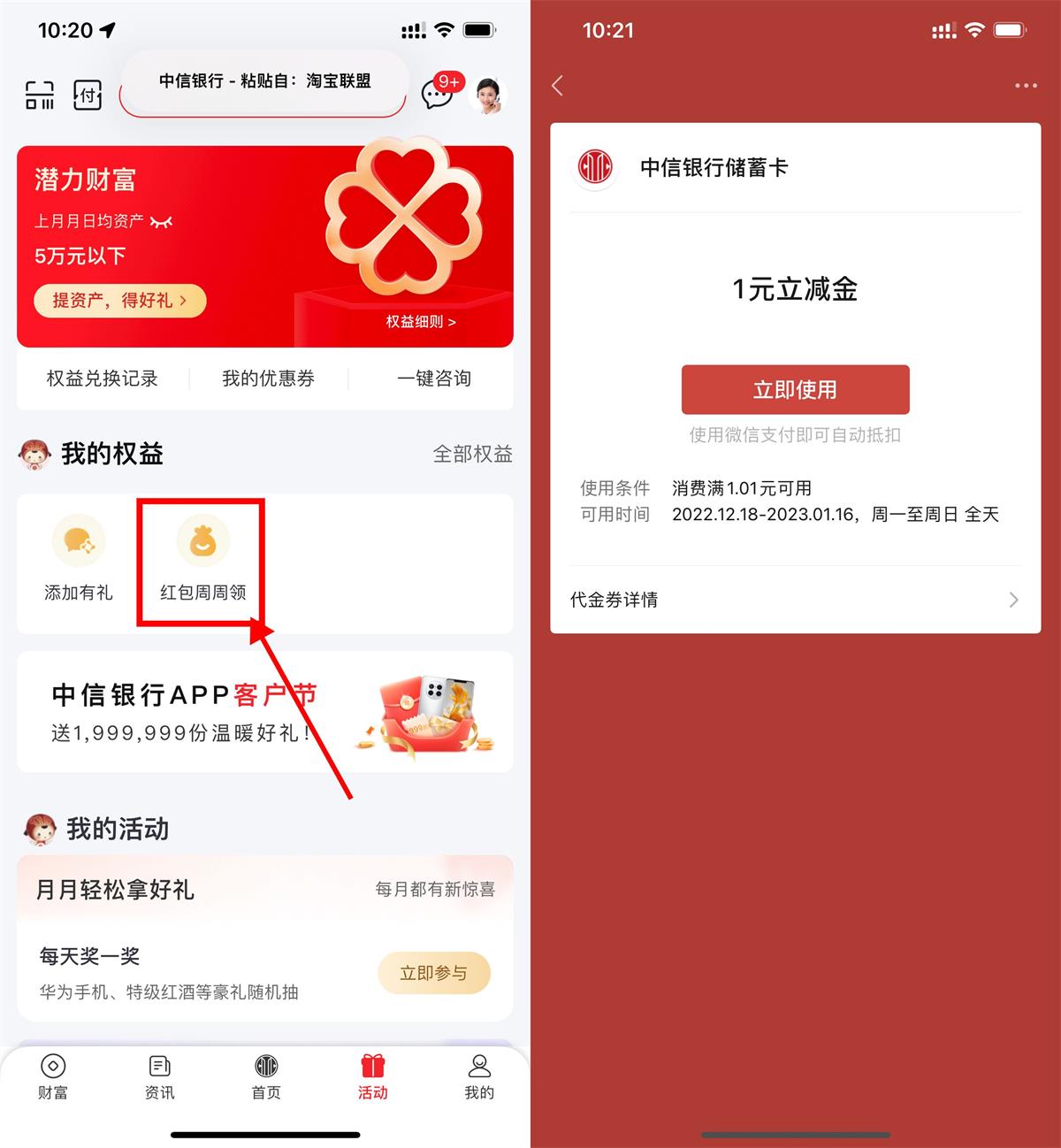
Task: Go to 首页 tab
Action: (266, 1076)
